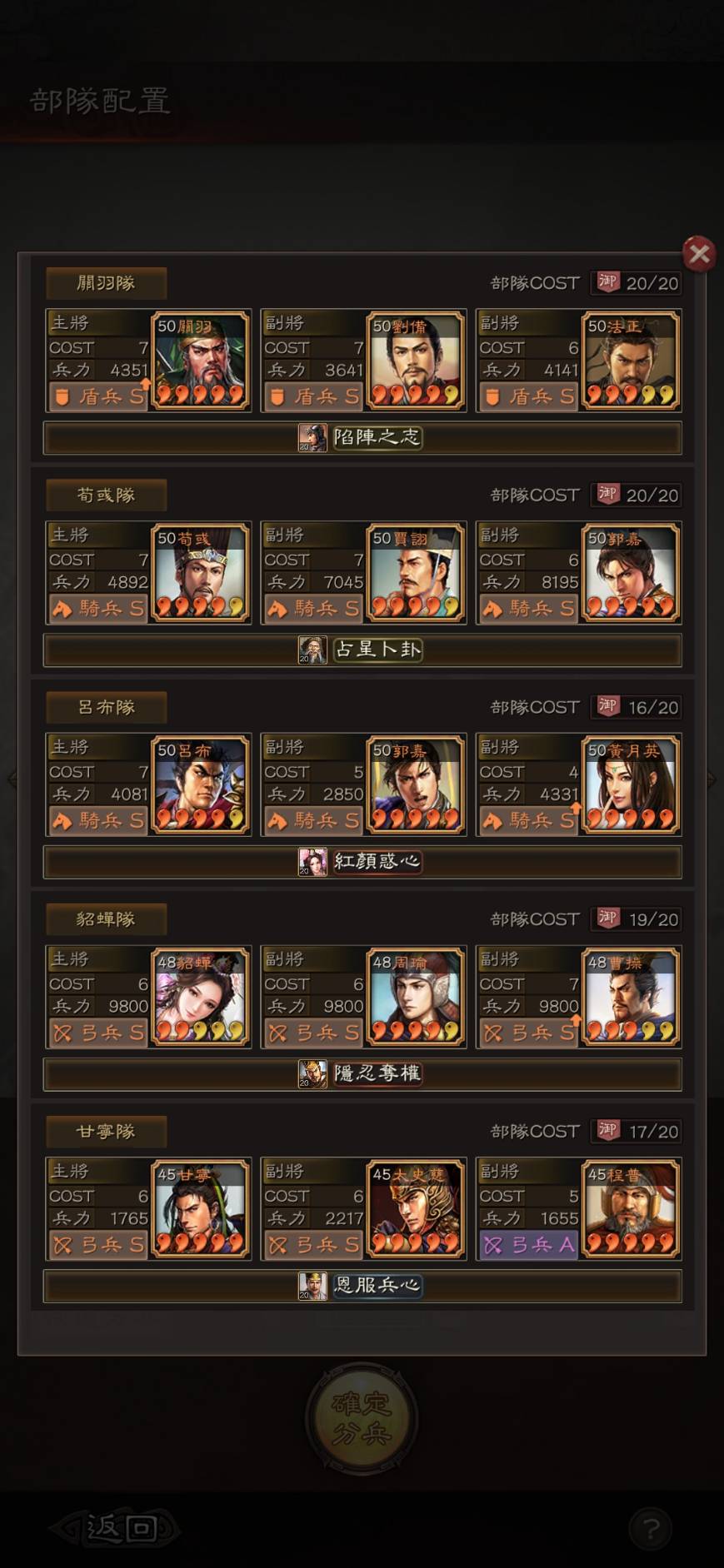The height and width of the screenshot is (1568, 724).
Task: Open 陷陣之志 skill bar
Action: (x=362, y=437)
